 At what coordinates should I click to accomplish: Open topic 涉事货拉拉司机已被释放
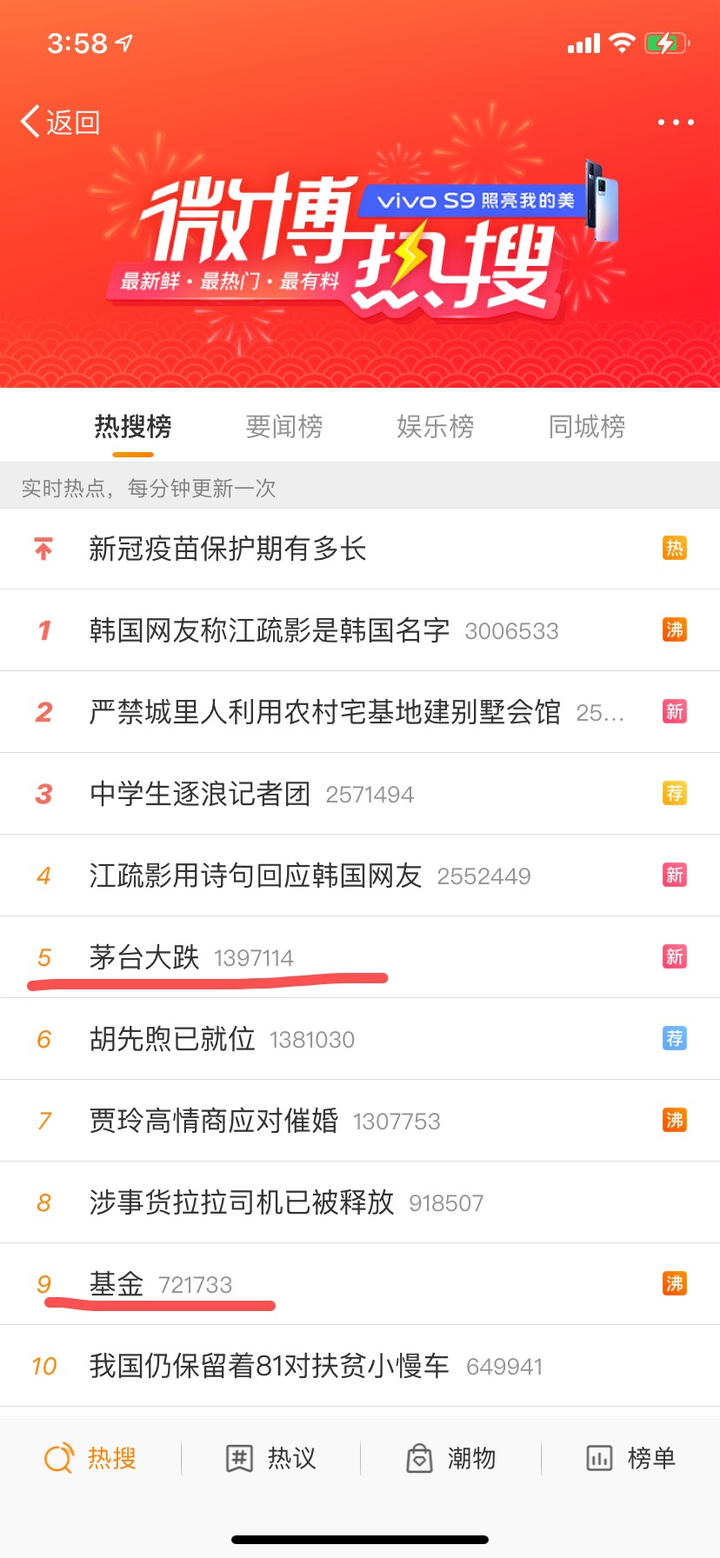pyautogui.click(x=242, y=1203)
